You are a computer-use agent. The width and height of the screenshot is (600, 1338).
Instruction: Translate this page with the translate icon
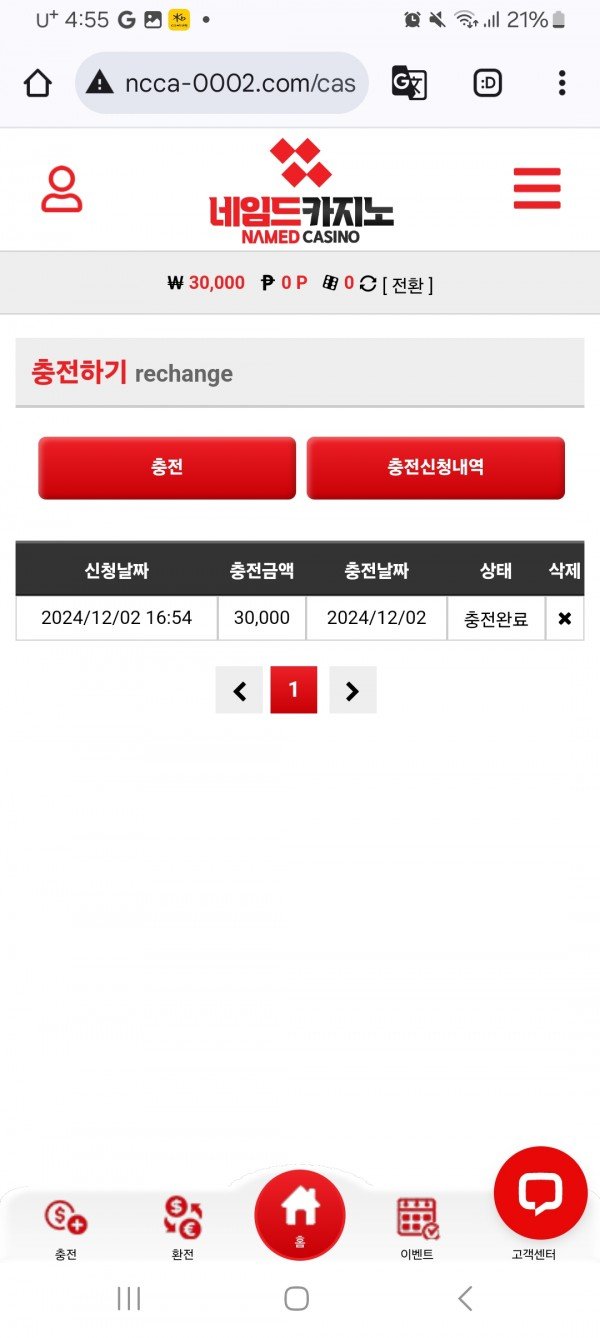click(x=408, y=83)
